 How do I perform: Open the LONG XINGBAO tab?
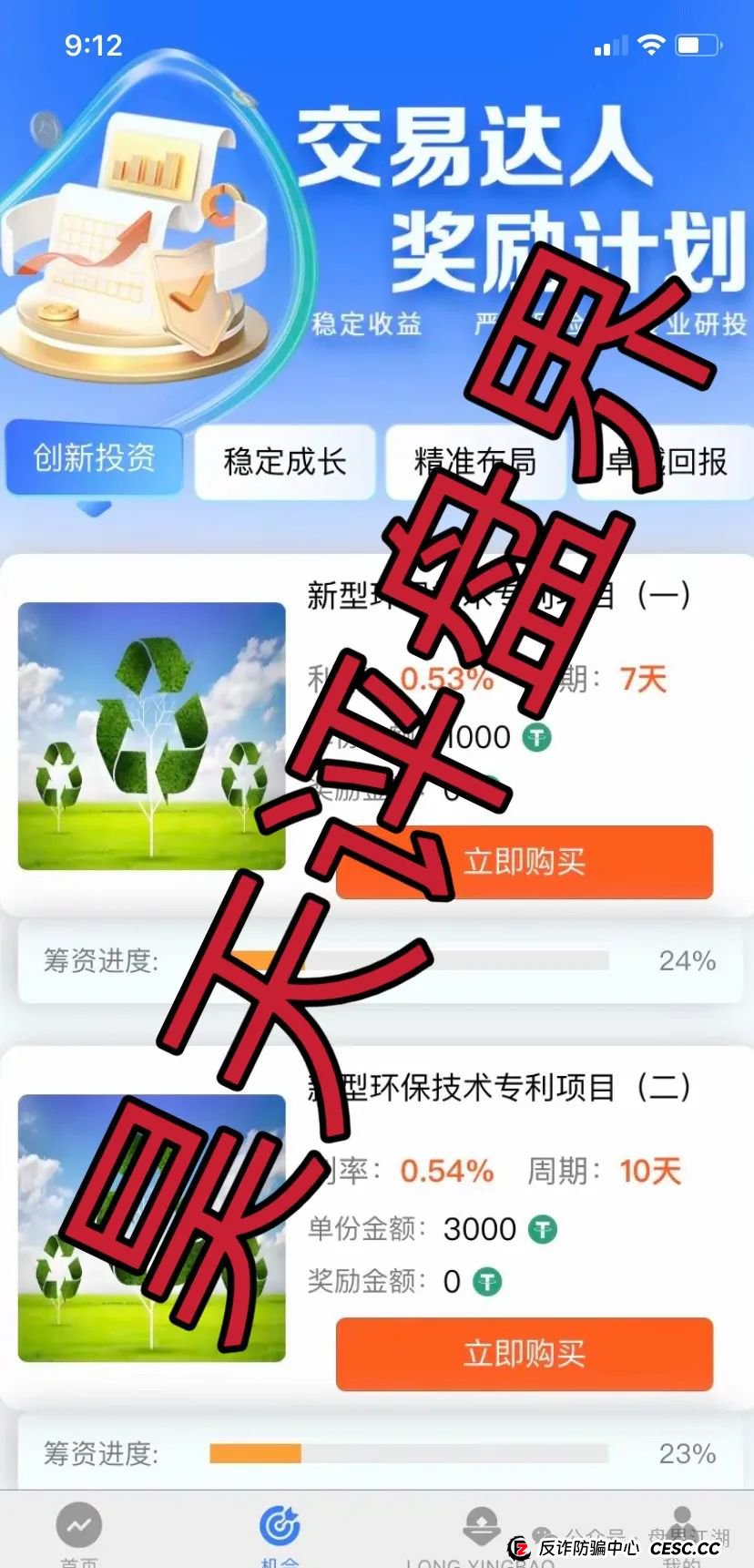(481, 1532)
